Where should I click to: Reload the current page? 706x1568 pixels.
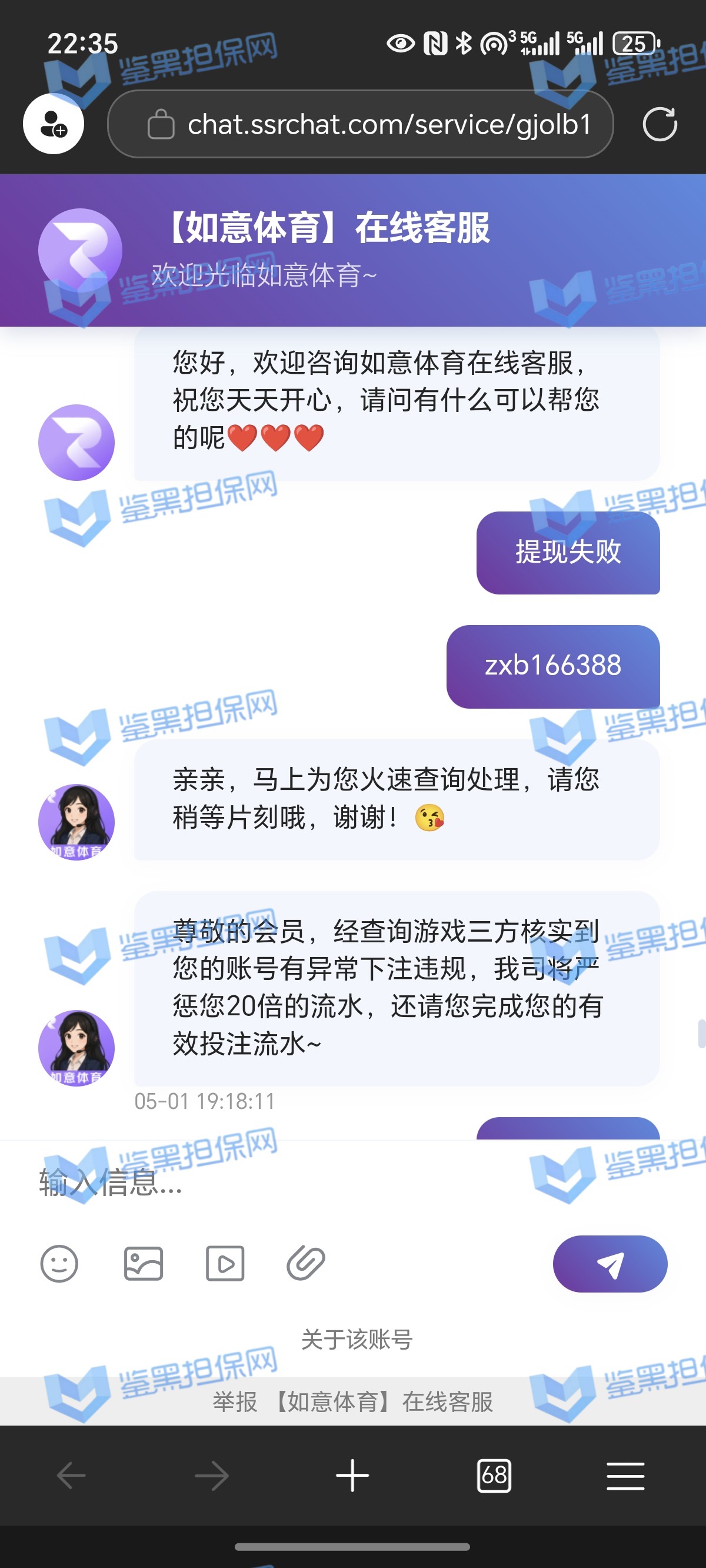pos(659,124)
